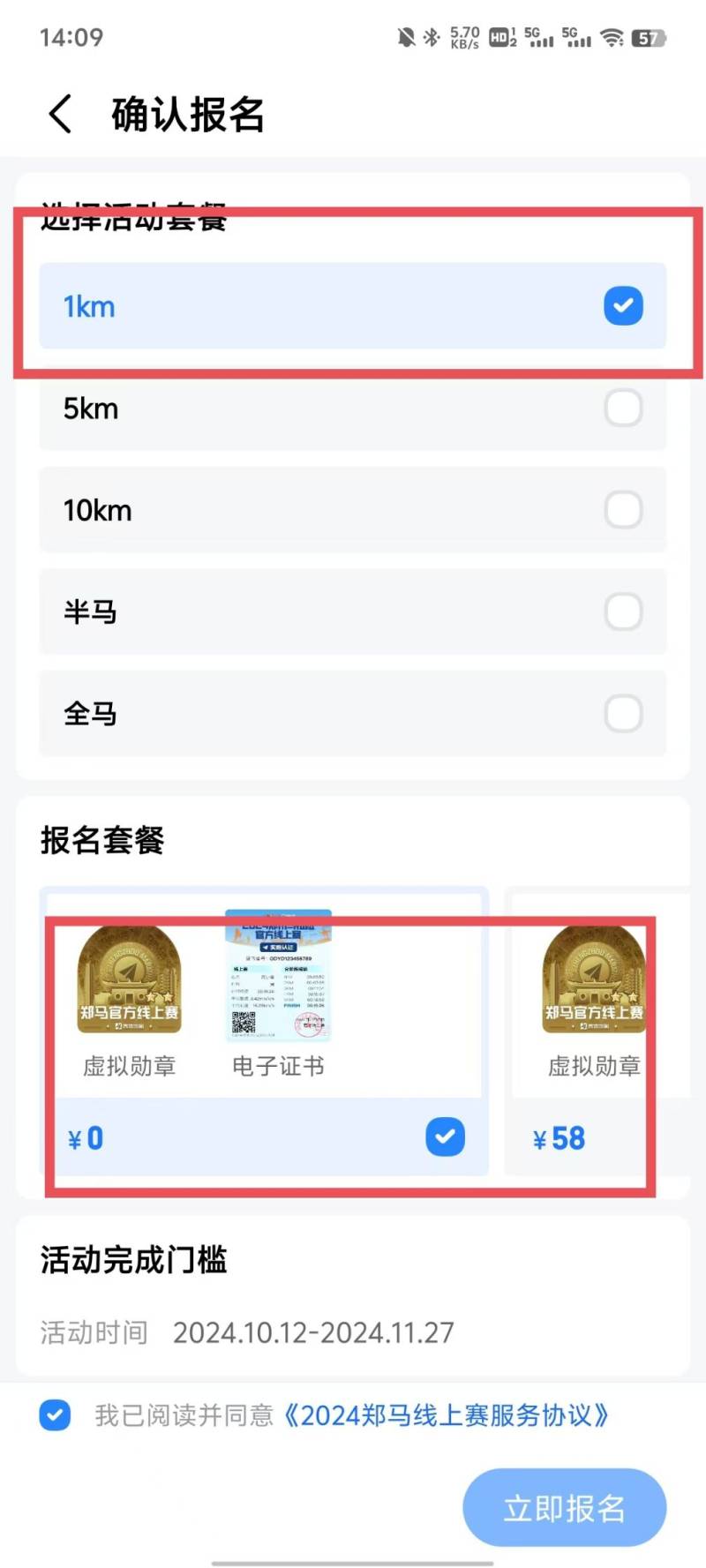Toggle the service agreement consent checkbox
The height and width of the screenshot is (1568, 706).
55,1415
